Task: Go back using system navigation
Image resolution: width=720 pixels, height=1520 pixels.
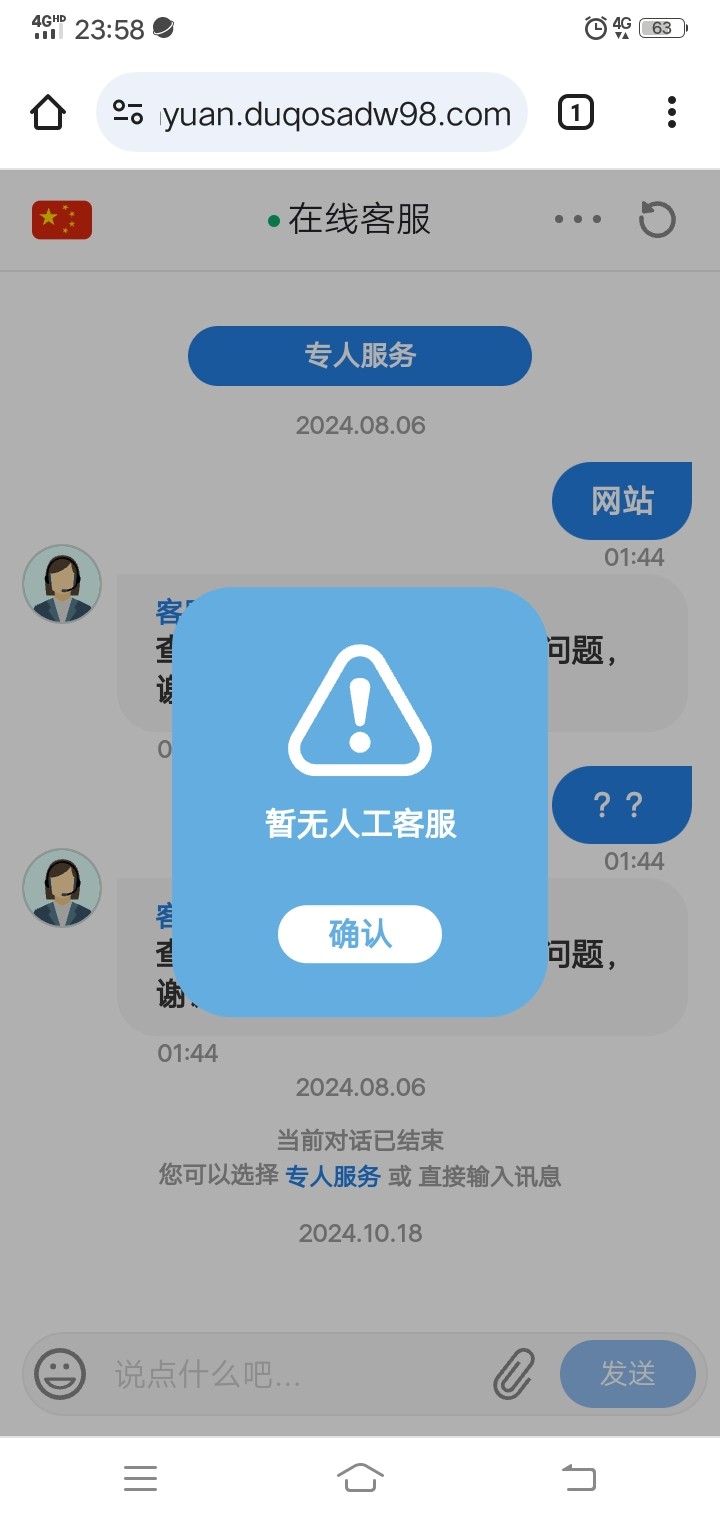Action: coord(578,1477)
